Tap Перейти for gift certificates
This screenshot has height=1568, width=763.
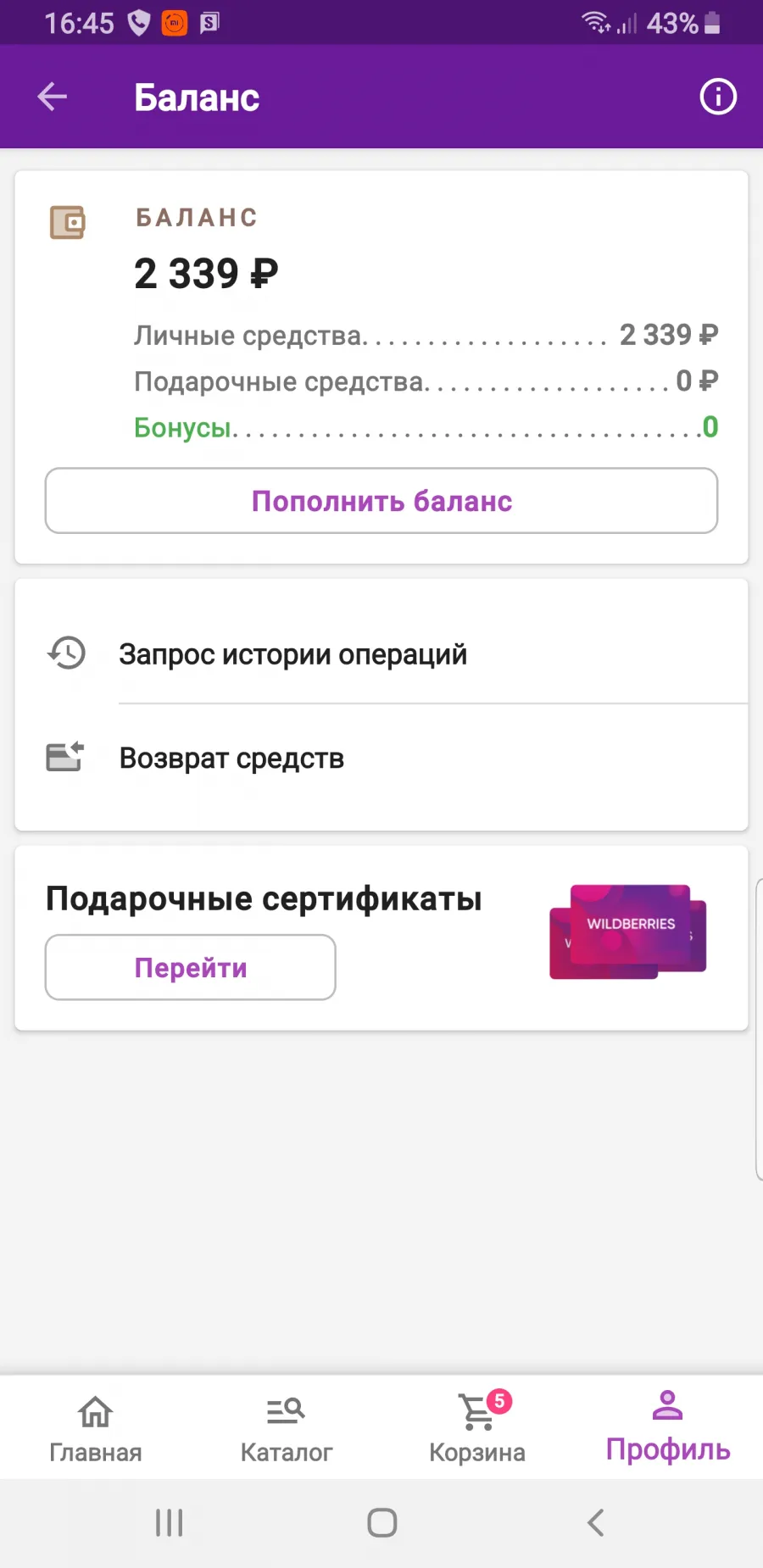tap(191, 968)
